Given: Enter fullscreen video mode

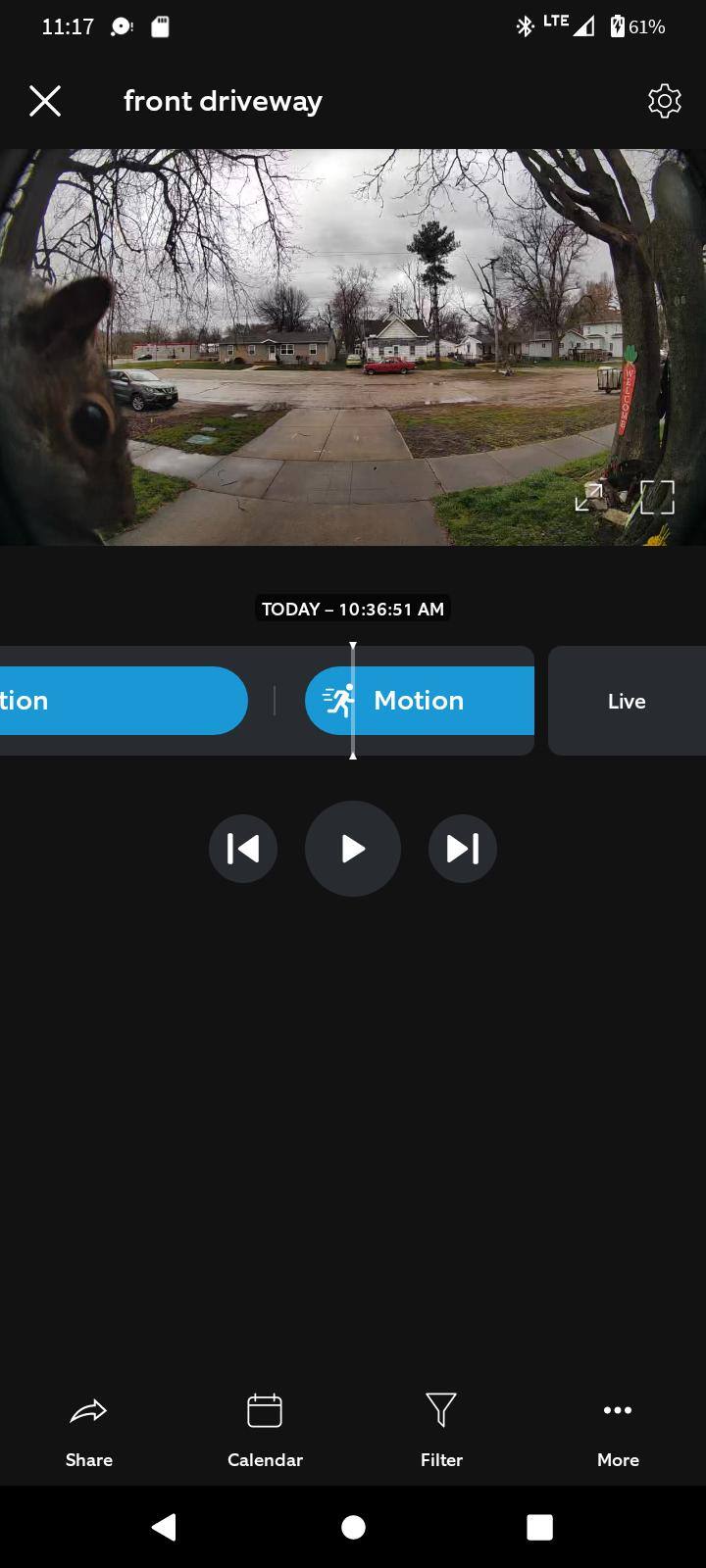Looking at the screenshot, I should pos(657,498).
